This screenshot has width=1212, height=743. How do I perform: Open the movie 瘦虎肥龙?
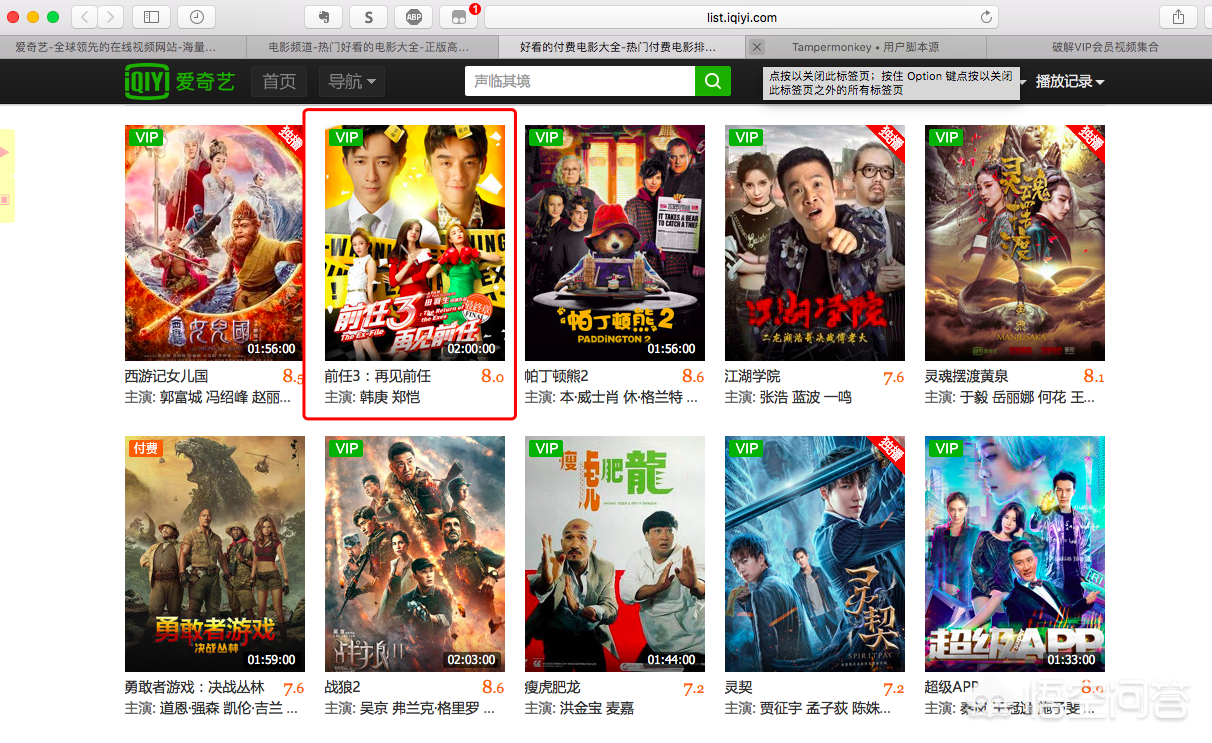(x=614, y=553)
